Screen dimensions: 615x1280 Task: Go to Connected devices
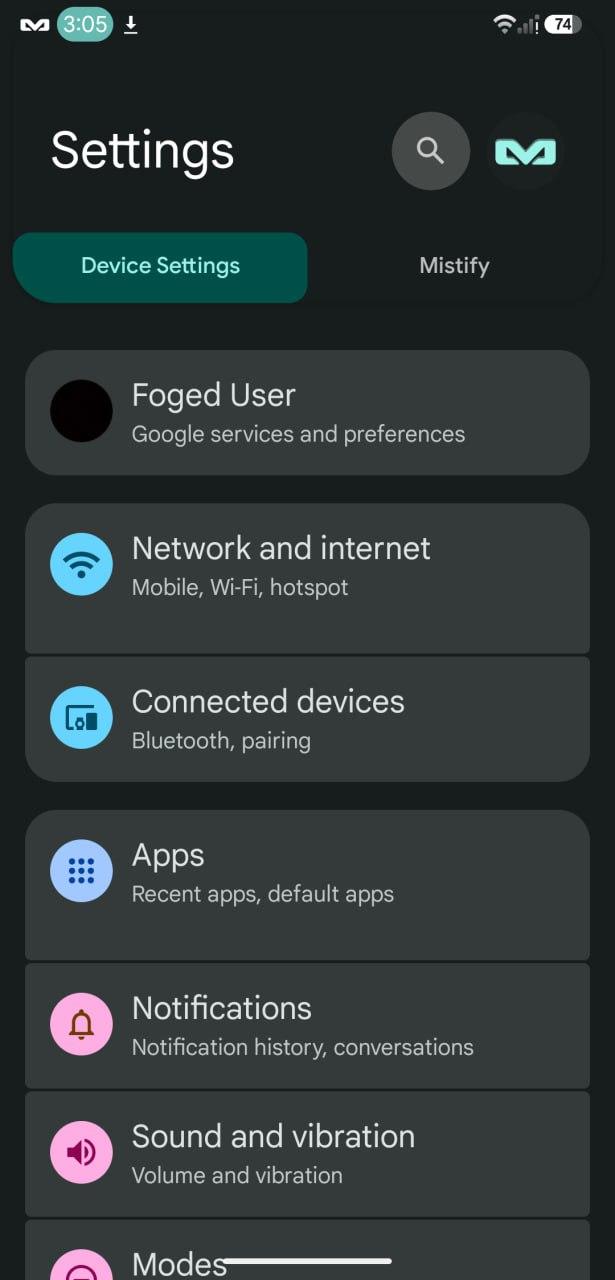tap(307, 719)
